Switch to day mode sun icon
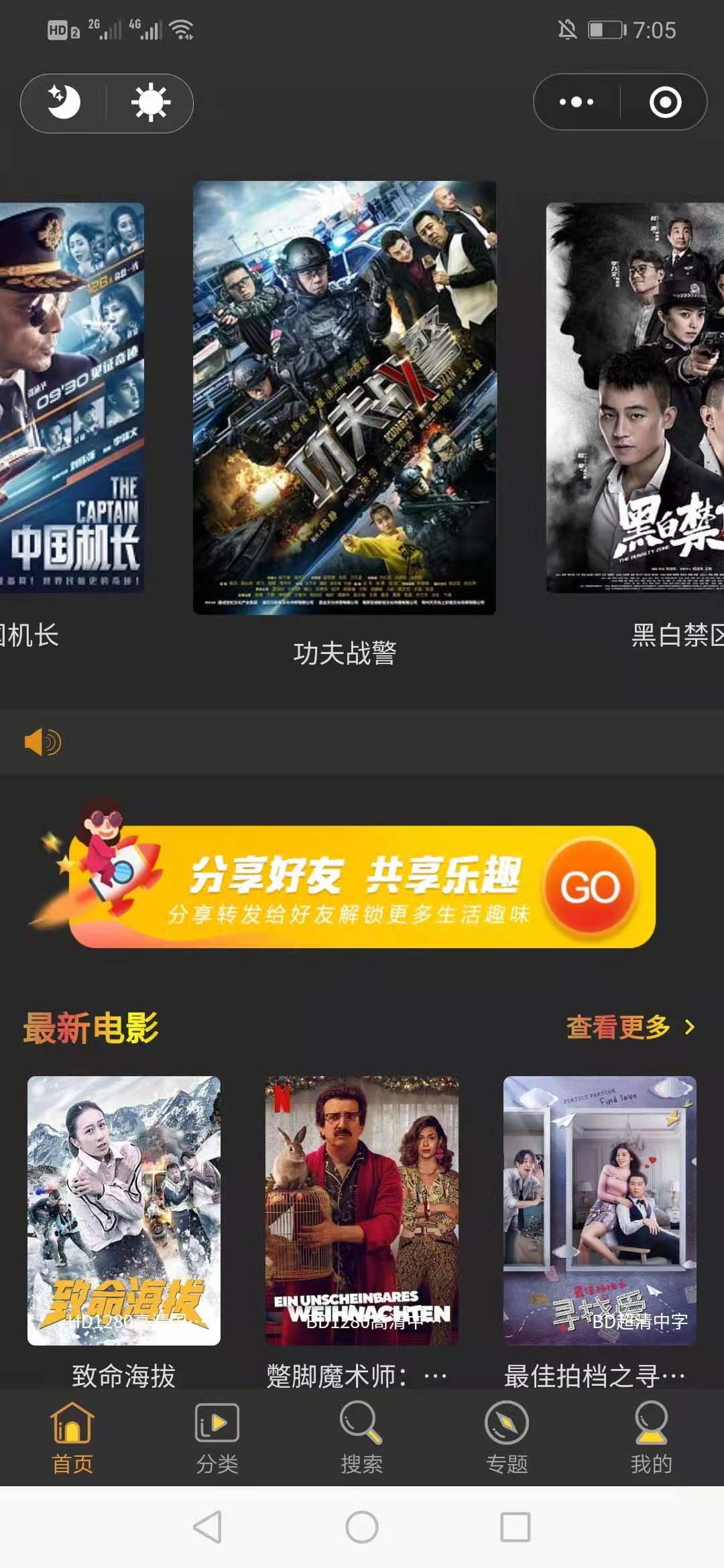 point(150,103)
